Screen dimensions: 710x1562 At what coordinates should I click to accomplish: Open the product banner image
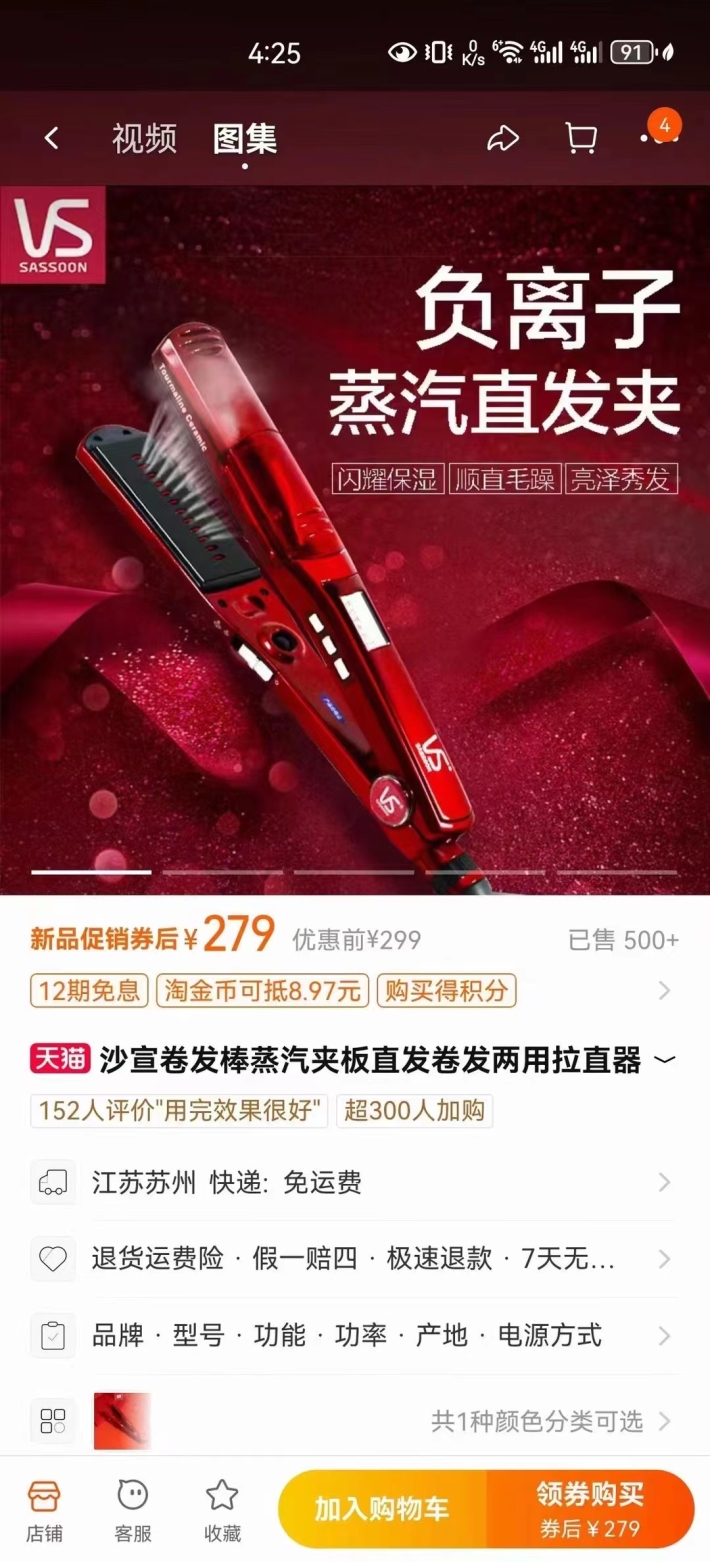coord(355,540)
